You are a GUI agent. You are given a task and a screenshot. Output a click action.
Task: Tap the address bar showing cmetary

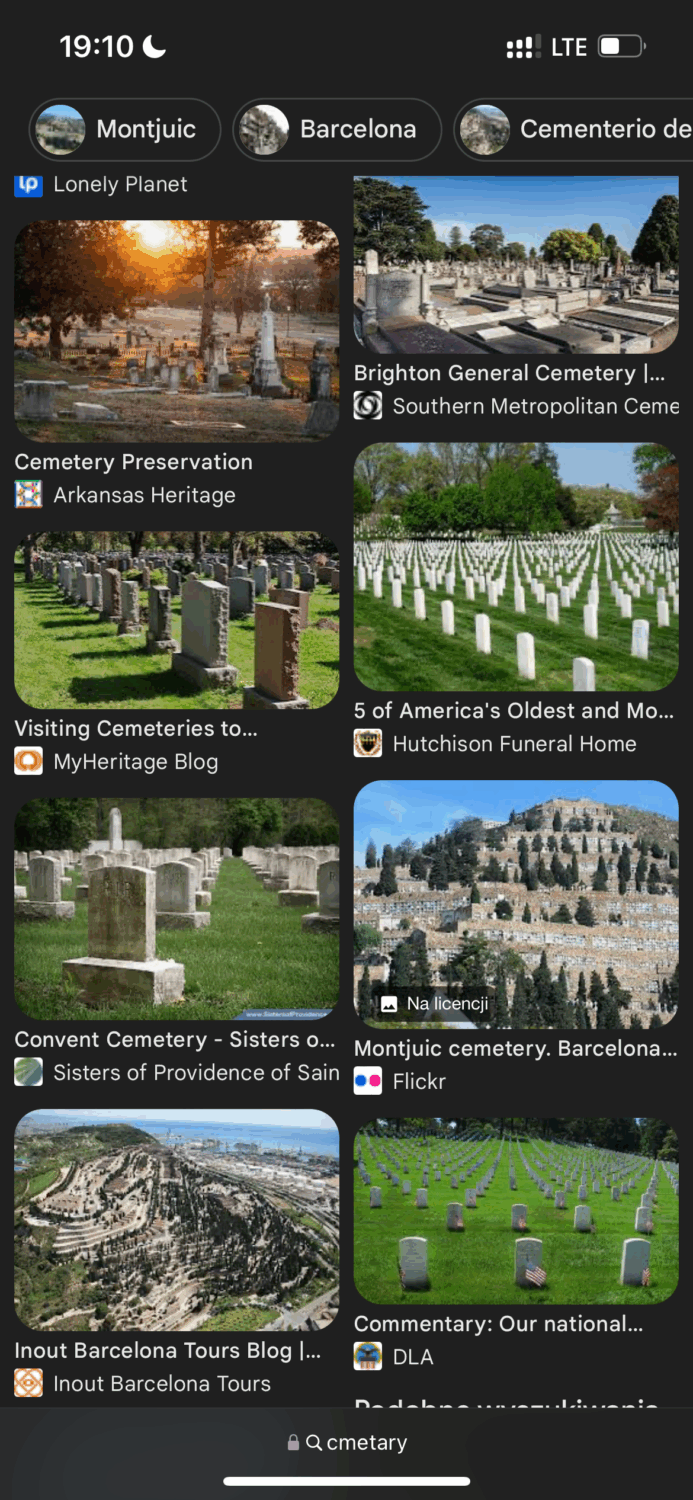click(x=347, y=1443)
